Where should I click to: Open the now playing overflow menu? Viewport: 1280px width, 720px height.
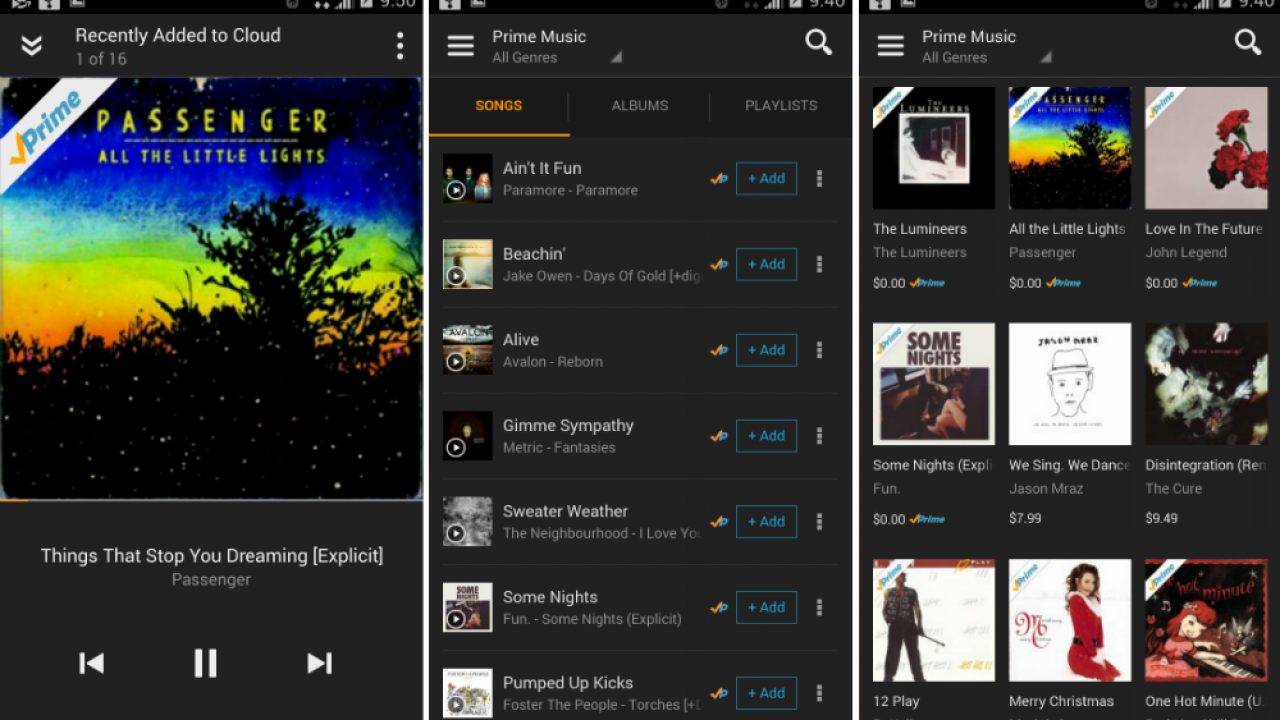pyautogui.click(x=399, y=46)
